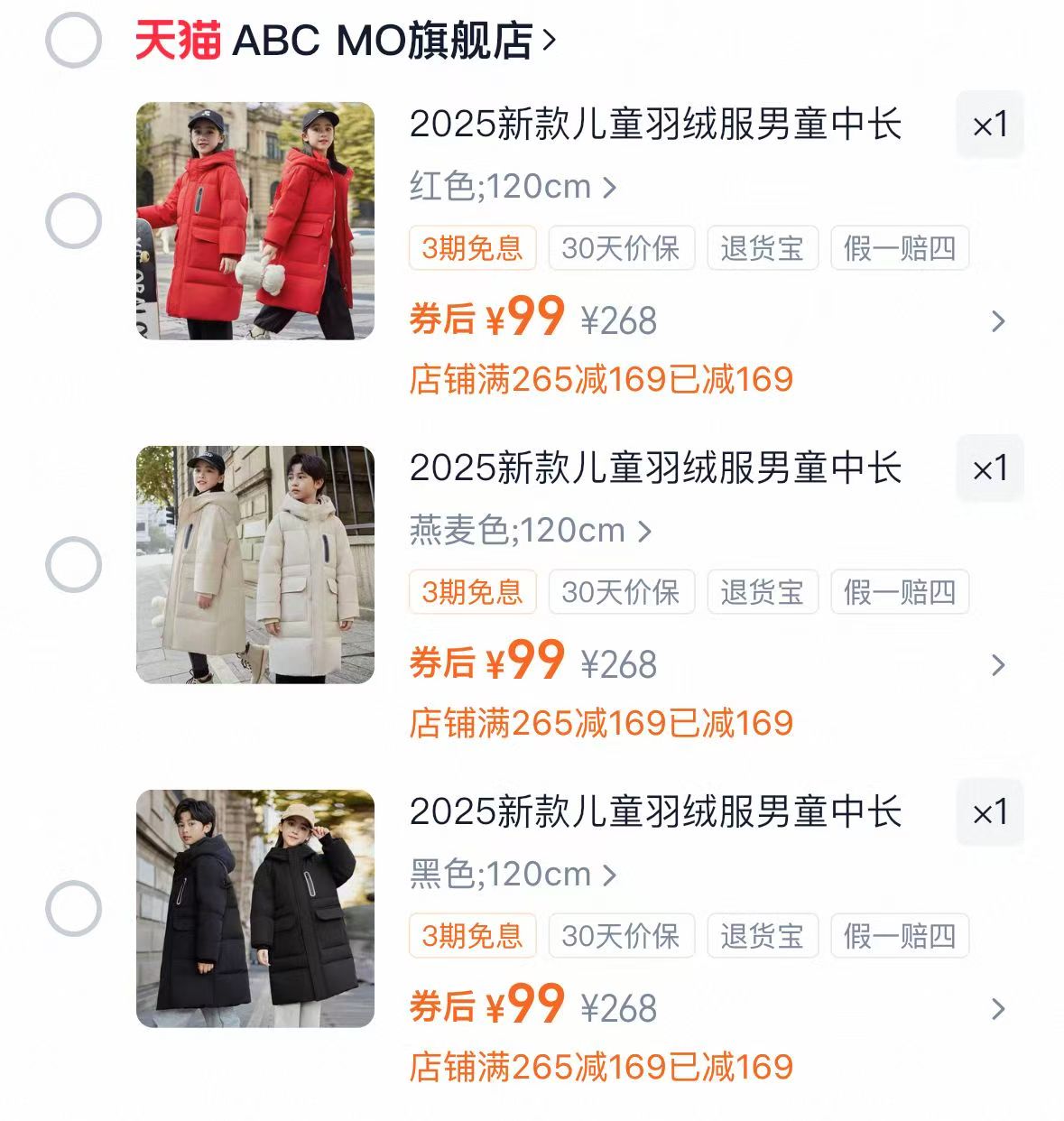
Task: Tap the 30天价保 tag on the black jacket
Action: [621, 936]
